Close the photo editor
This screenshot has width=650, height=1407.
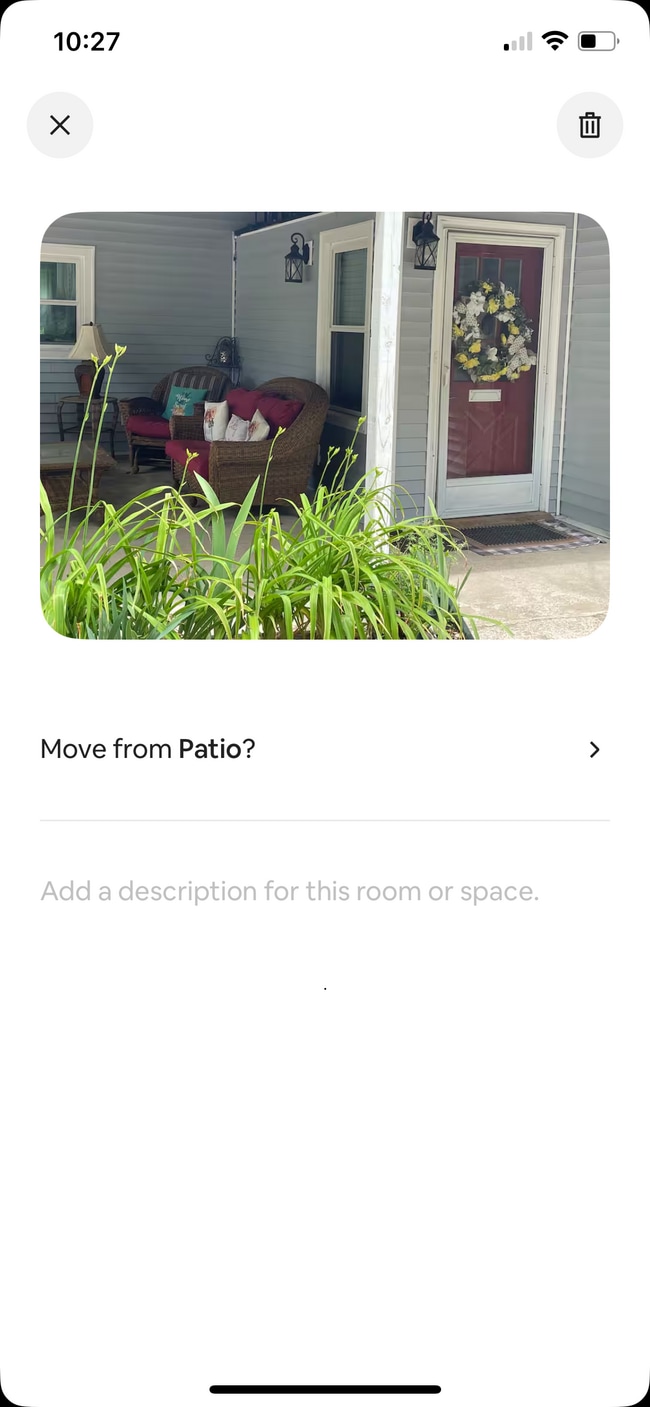pos(60,125)
